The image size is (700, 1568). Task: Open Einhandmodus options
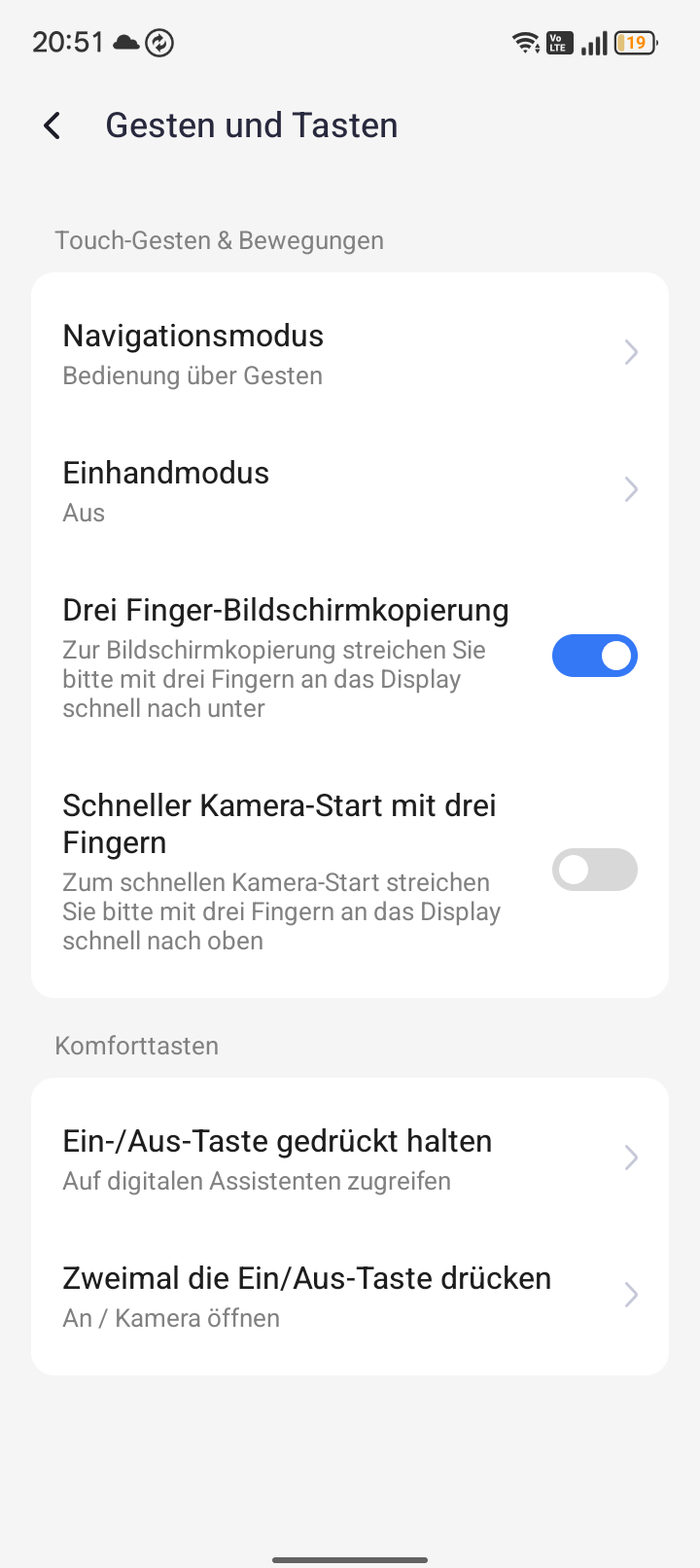click(x=350, y=490)
